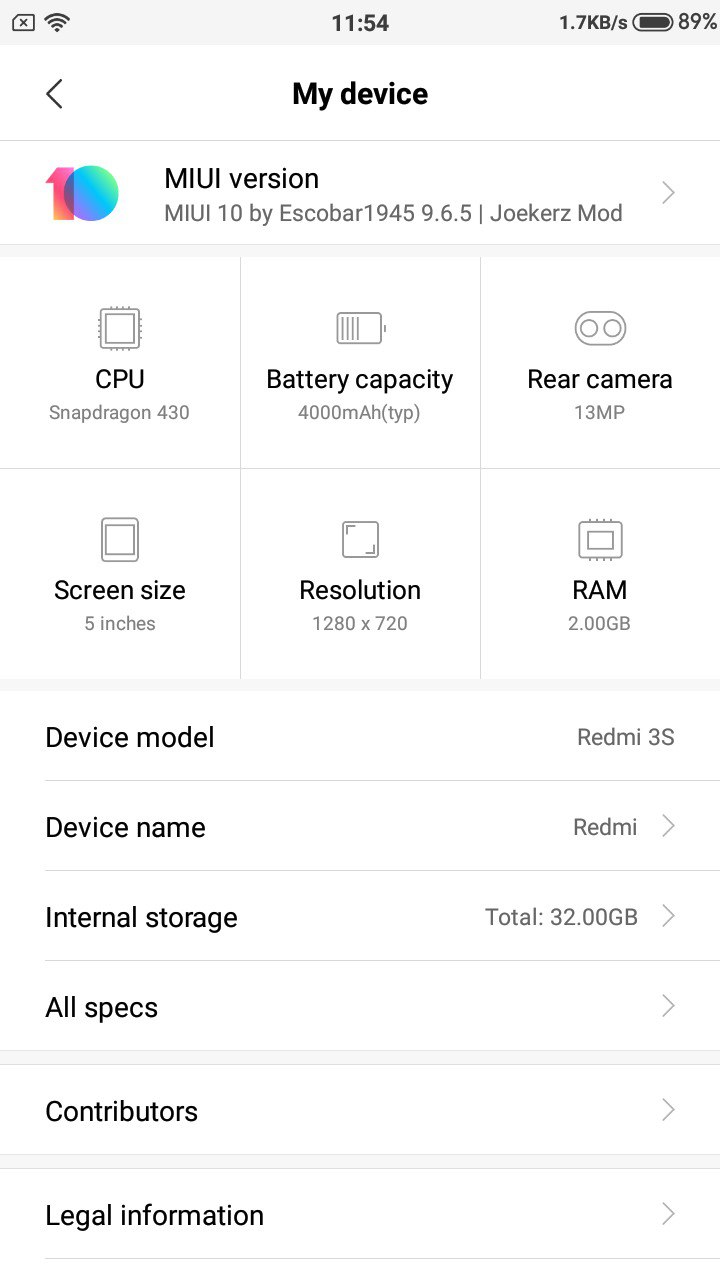Open Contributors
720x1280 pixels.
pos(360,1110)
